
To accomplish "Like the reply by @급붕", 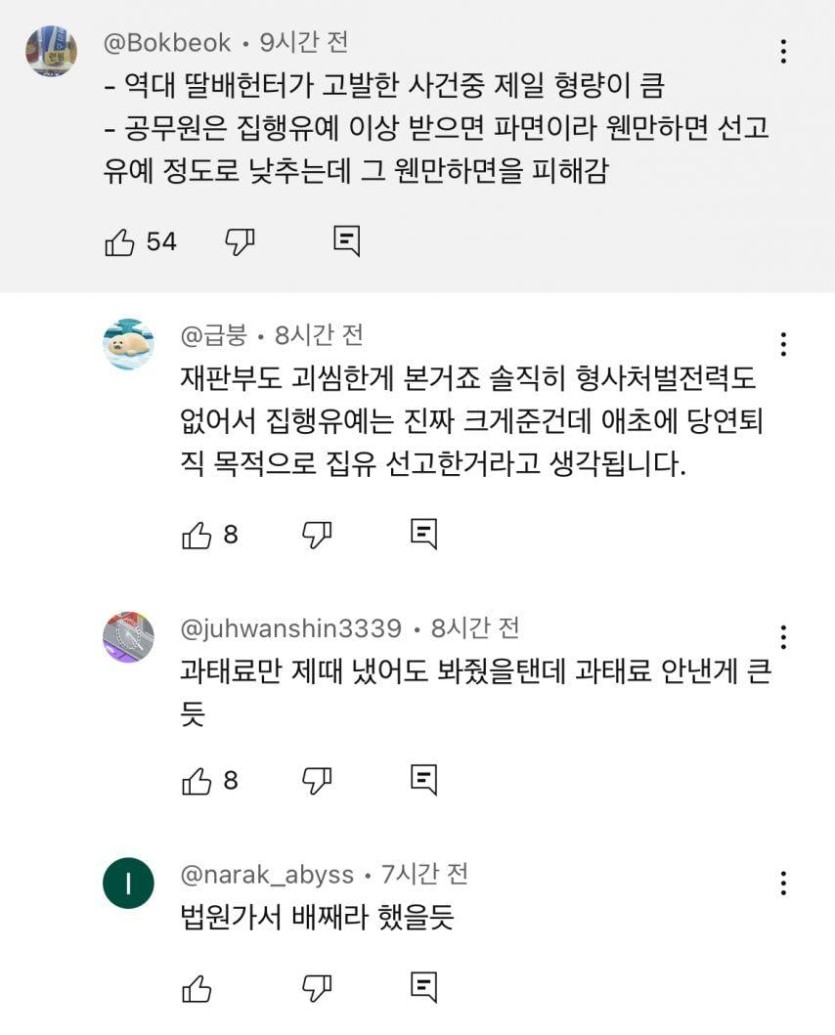I will [197, 535].
